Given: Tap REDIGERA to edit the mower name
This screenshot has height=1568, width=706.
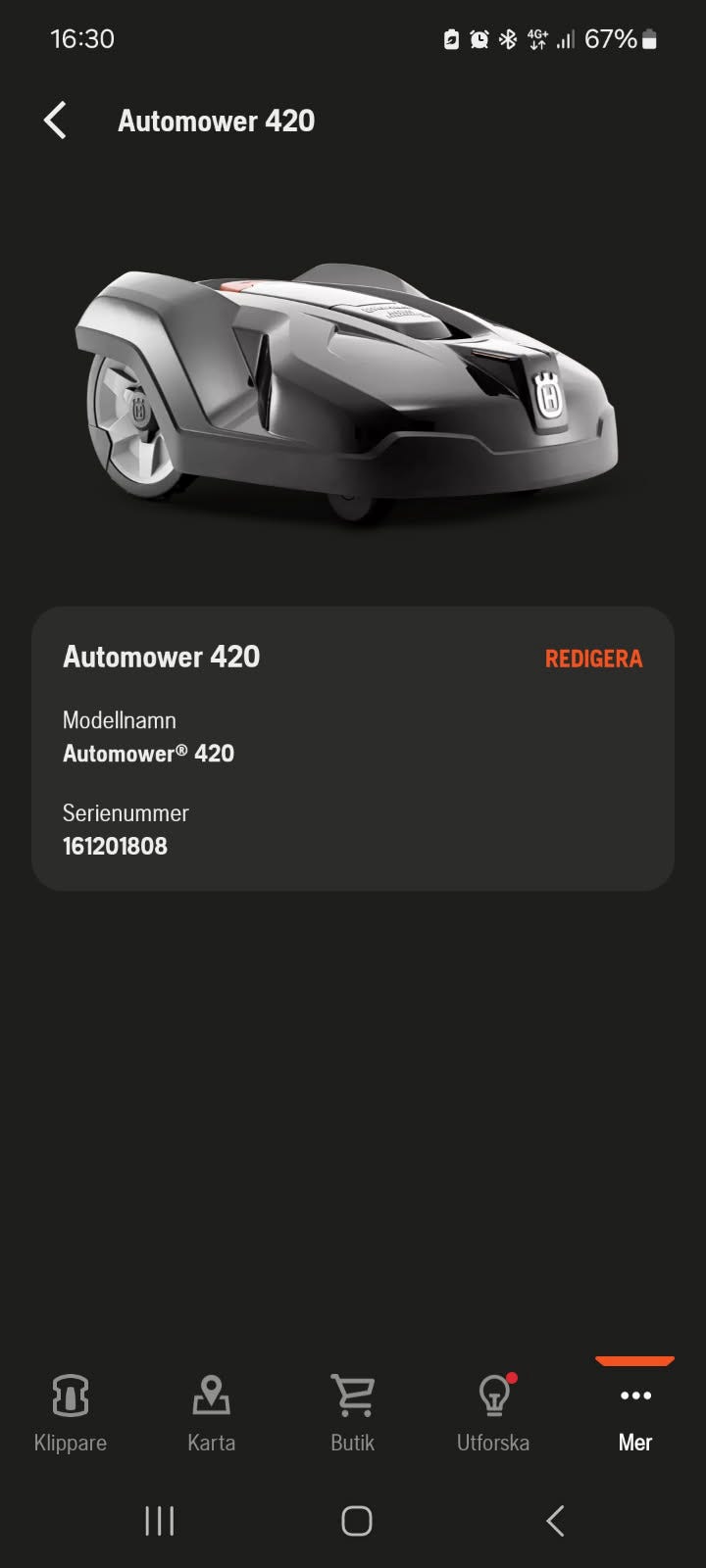Looking at the screenshot, I should (593, 659).
